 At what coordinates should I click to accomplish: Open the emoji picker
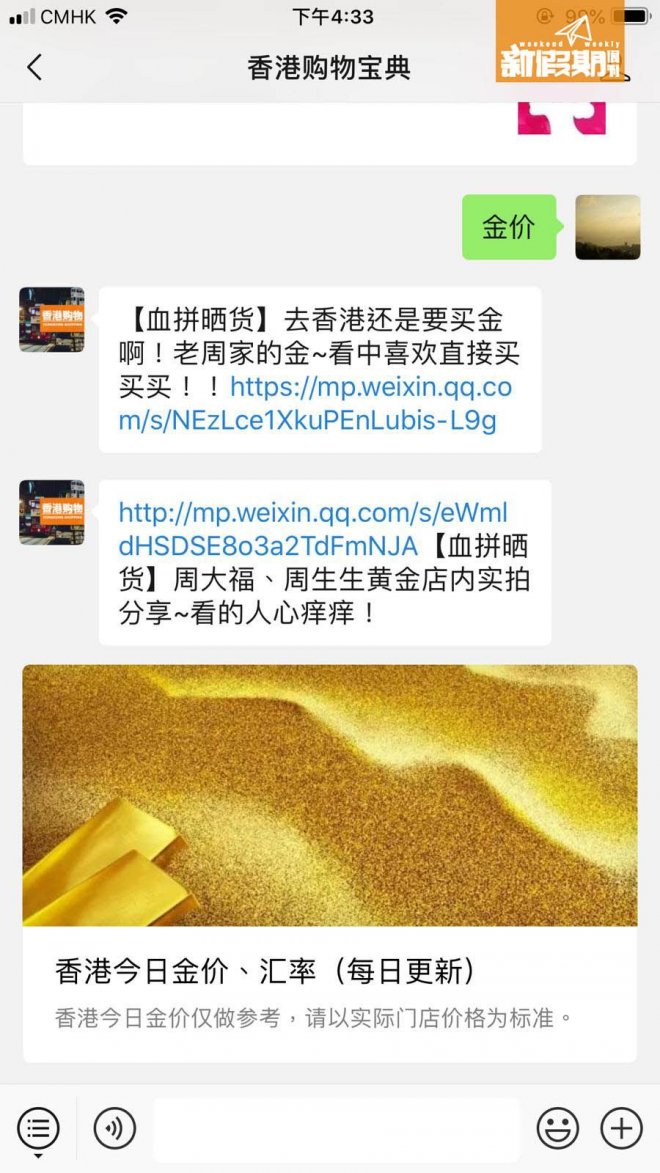coord(558,1129)
